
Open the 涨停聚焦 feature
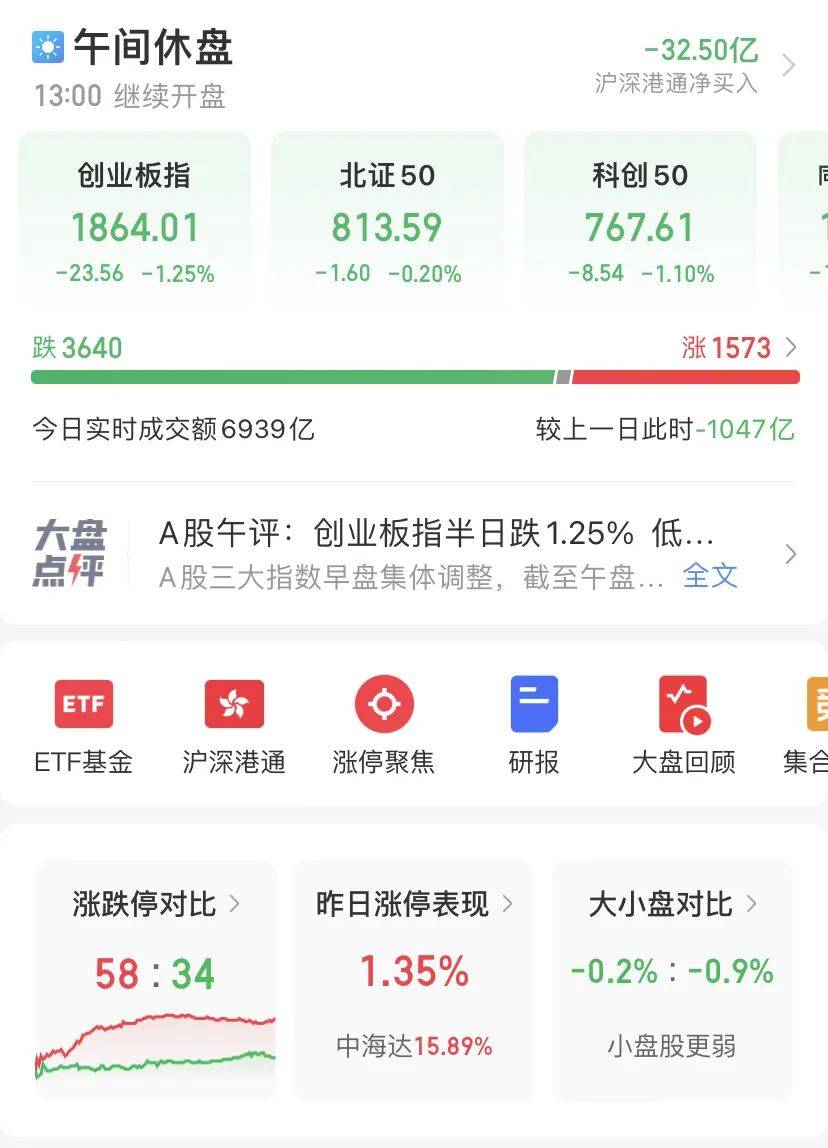click(x=383, y=703)
